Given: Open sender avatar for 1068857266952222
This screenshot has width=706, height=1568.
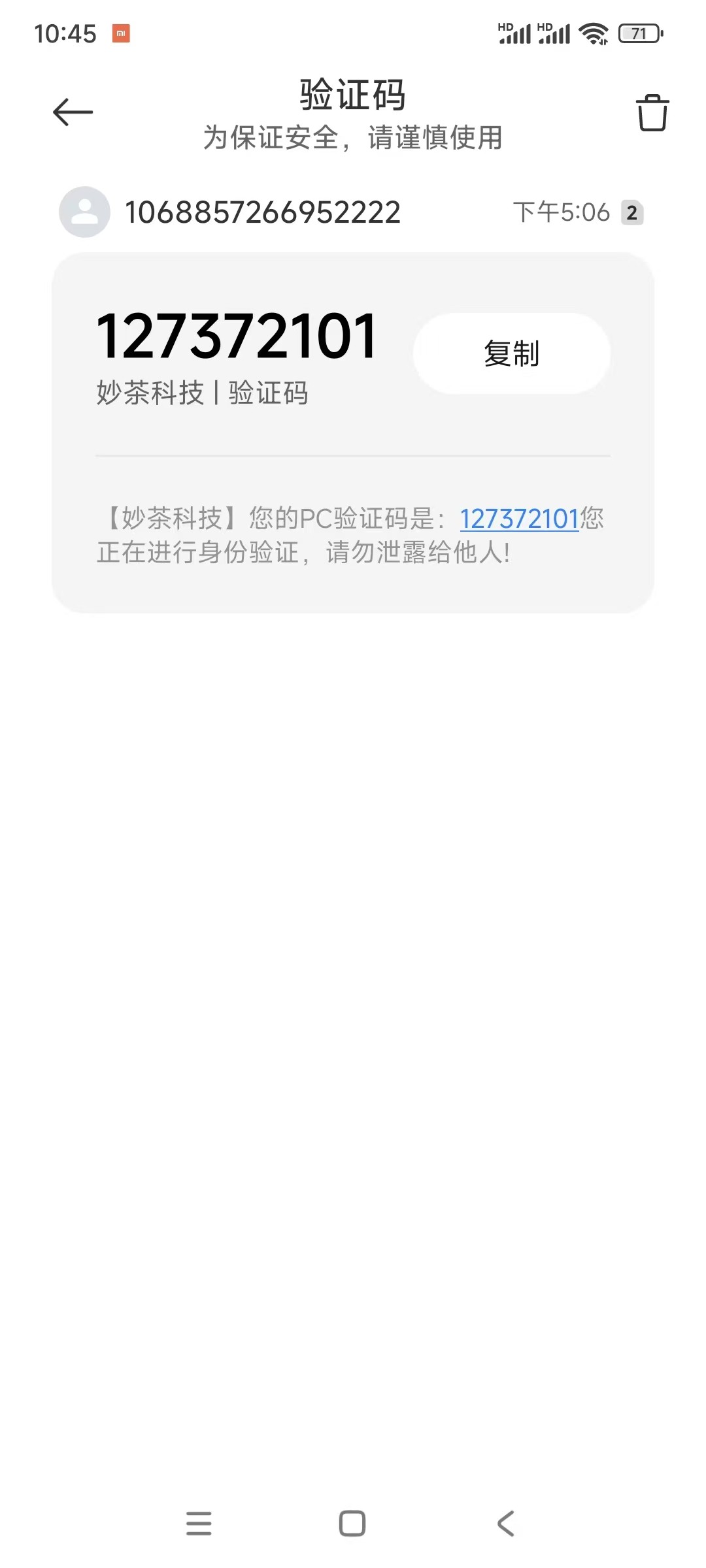Looking at the screenshot, I should pos(84,212).
